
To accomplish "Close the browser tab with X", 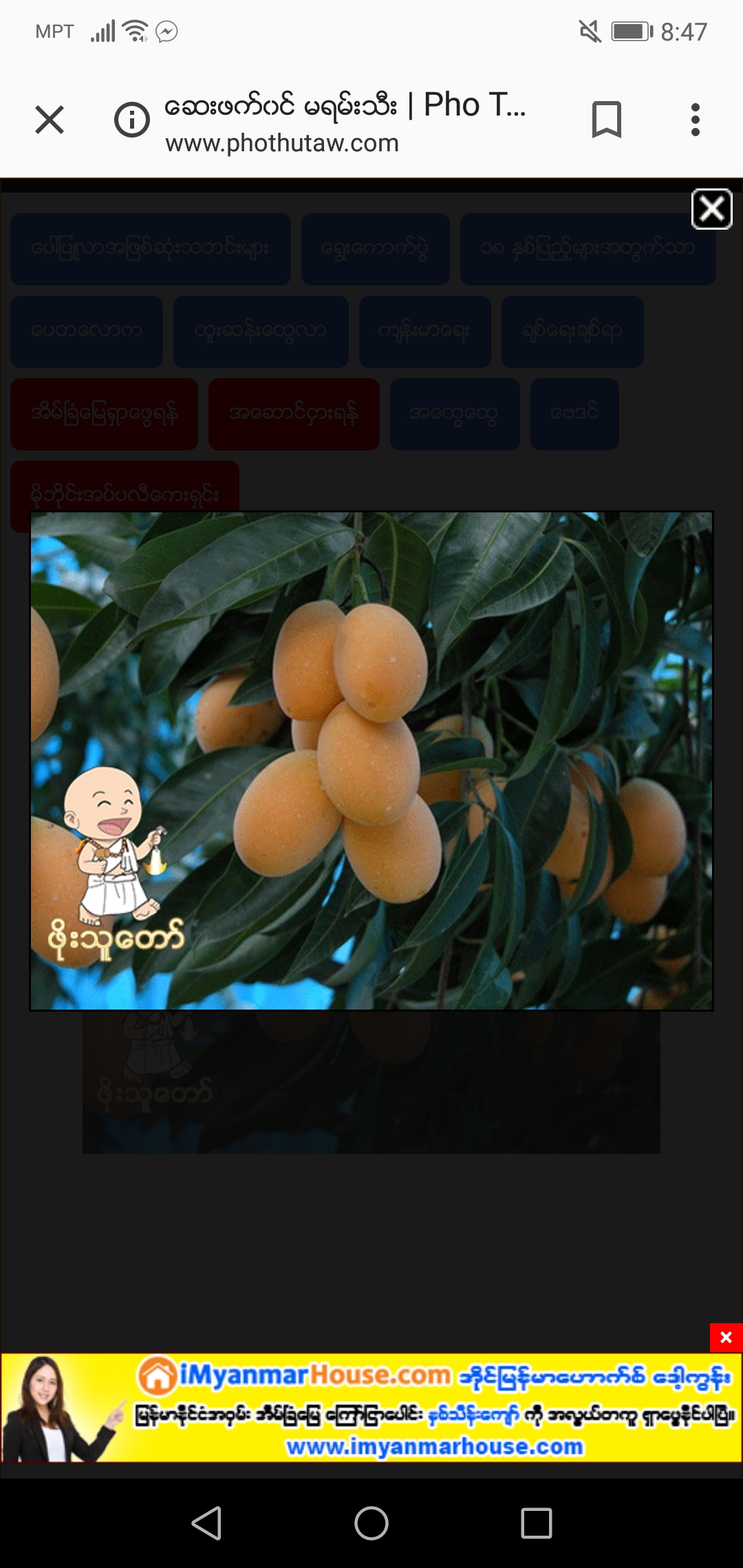I will coord(50,120).
